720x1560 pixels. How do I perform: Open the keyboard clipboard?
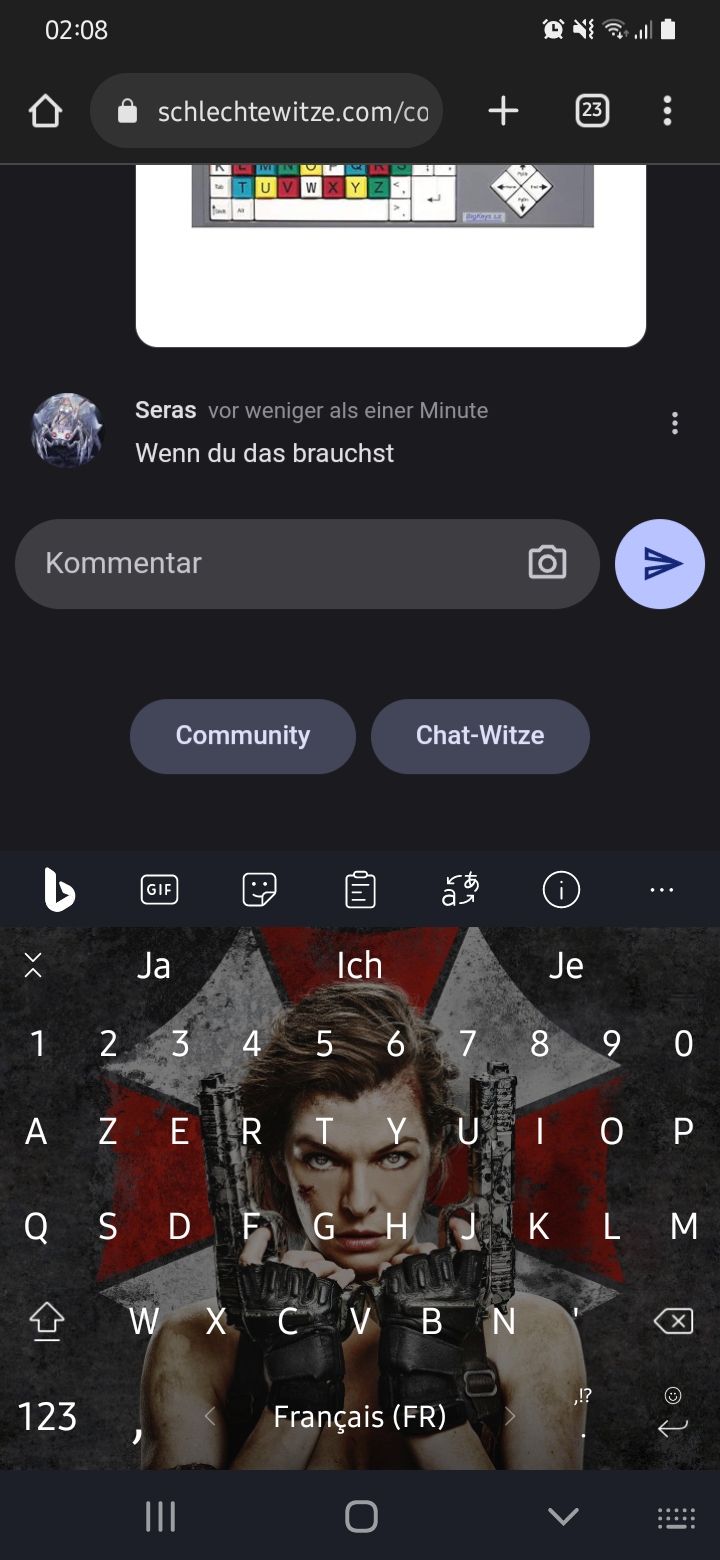360,889
